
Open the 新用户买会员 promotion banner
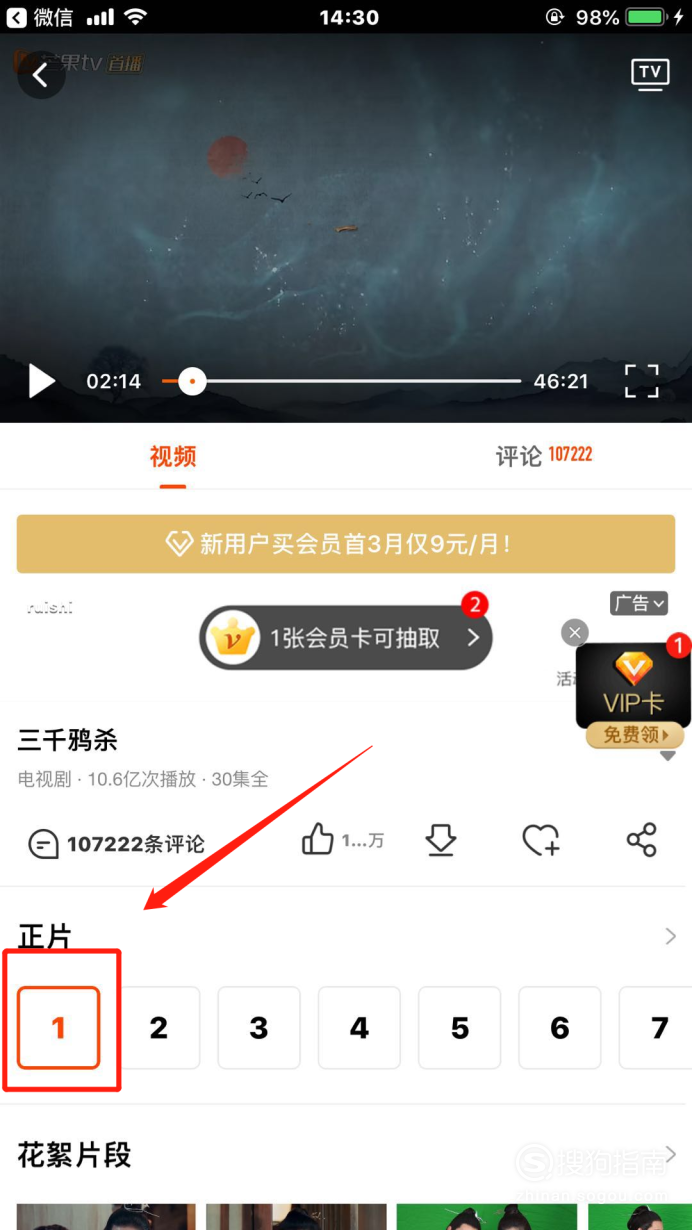point(345,544)
